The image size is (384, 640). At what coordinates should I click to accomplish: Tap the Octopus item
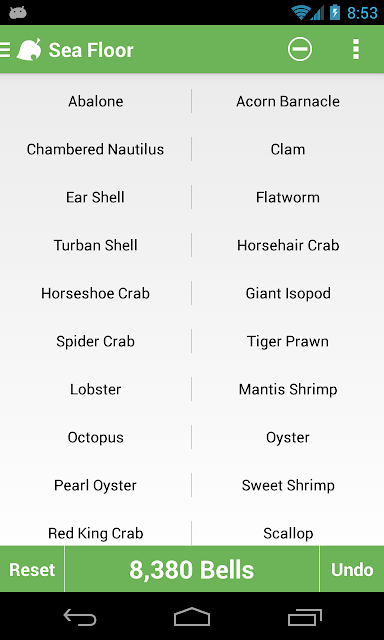[x=95, y=437]
